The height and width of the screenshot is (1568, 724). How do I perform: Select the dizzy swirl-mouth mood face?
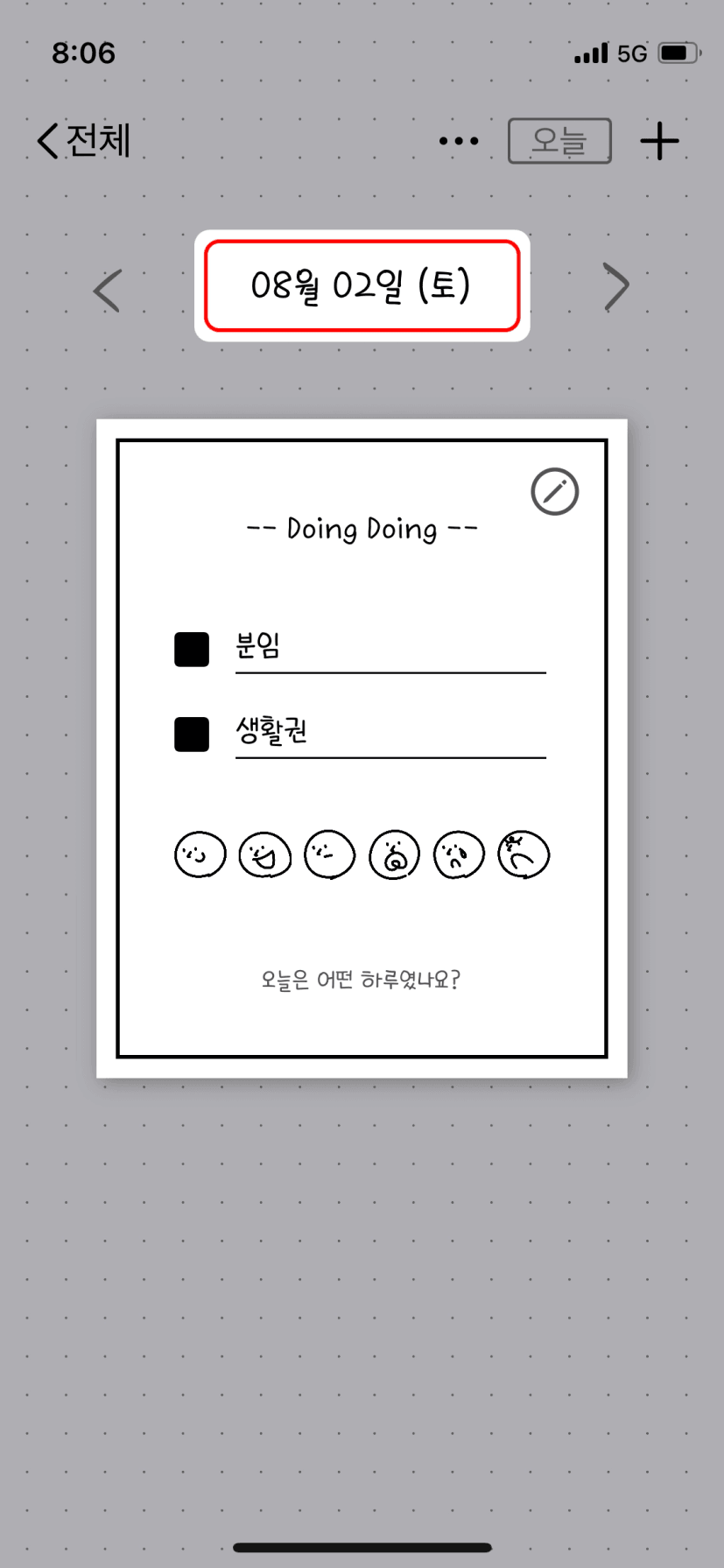395,854
